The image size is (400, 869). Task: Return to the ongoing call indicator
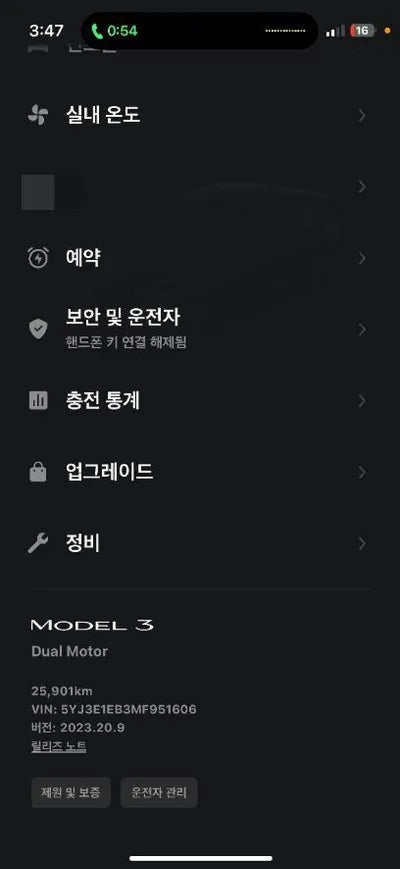(x=114, y=30)
